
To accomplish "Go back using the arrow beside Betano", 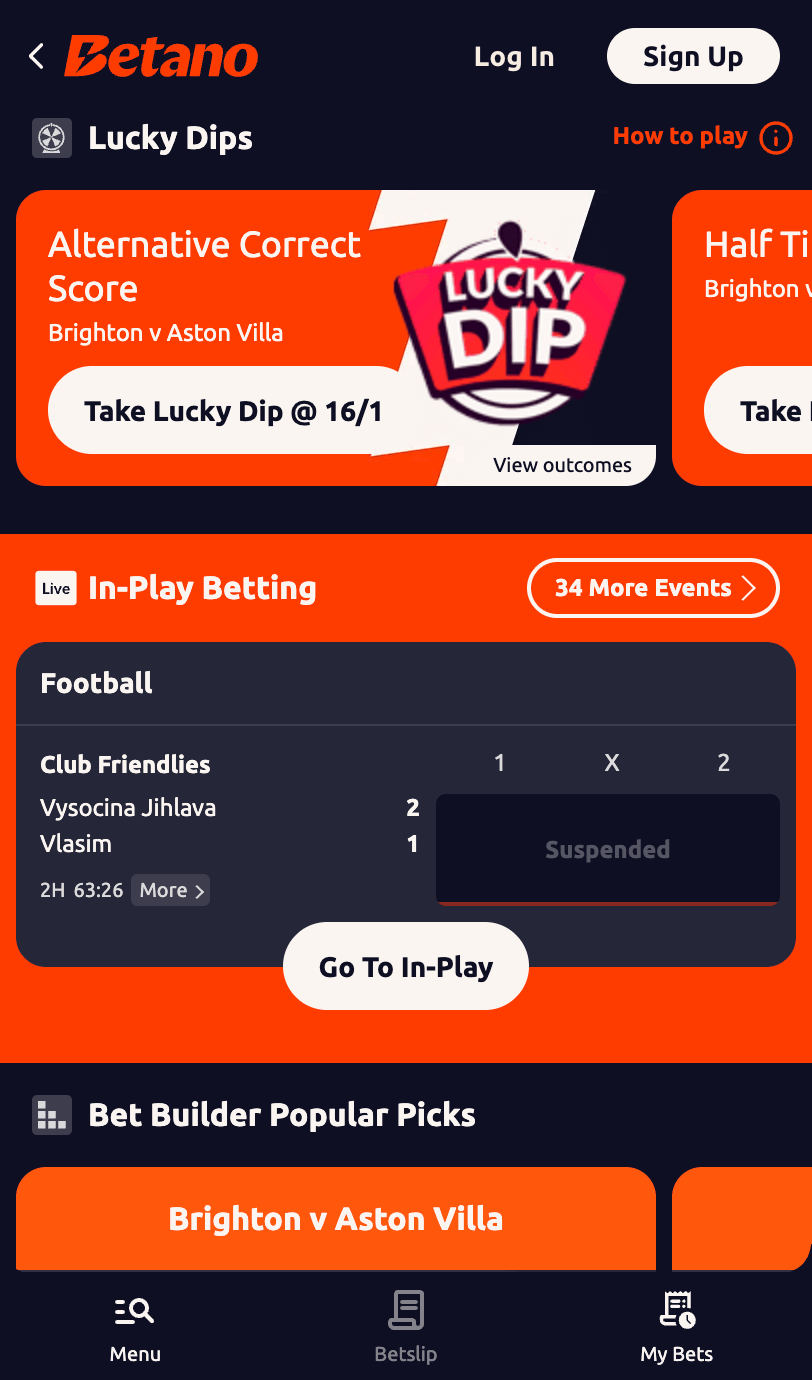I will 37,56.
